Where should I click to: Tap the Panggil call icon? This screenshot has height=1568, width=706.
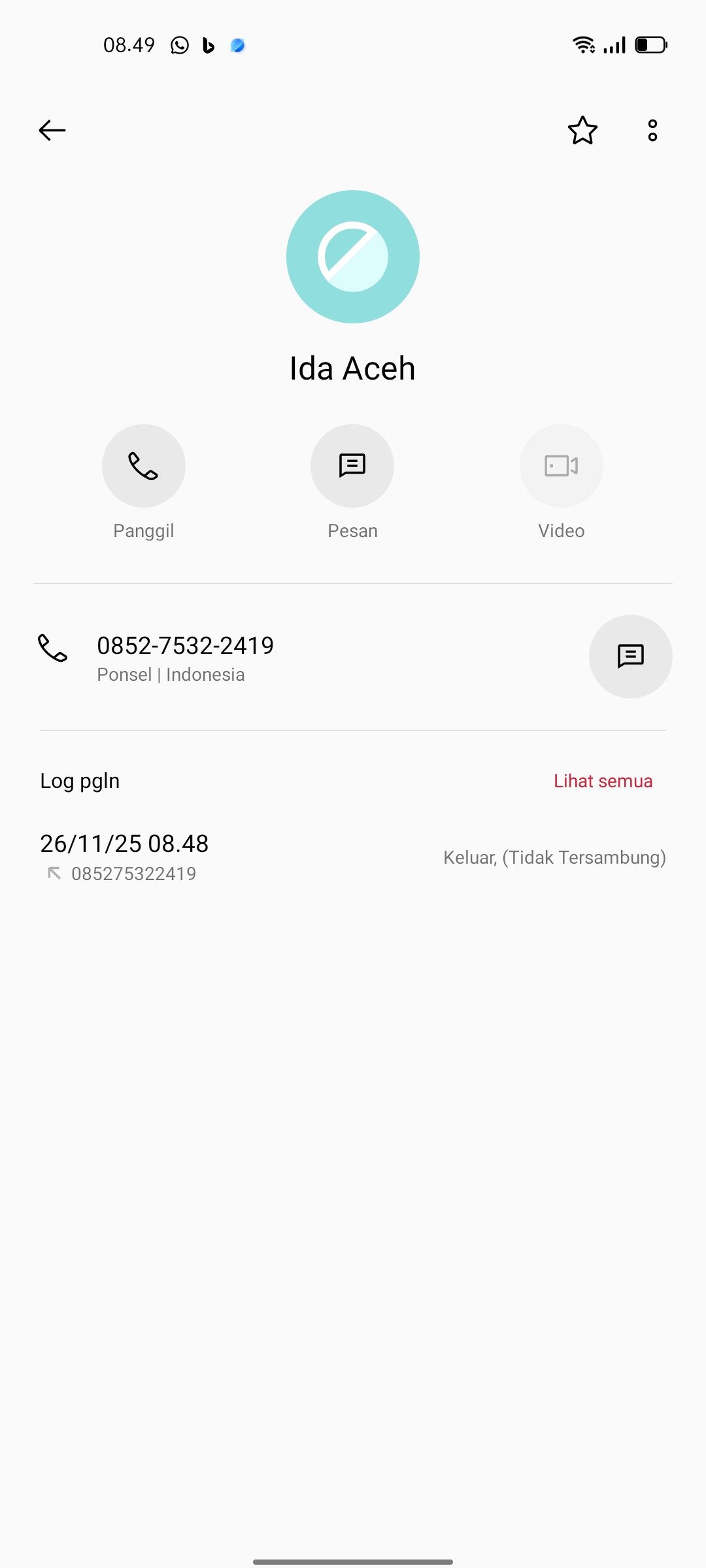point(143,465)
